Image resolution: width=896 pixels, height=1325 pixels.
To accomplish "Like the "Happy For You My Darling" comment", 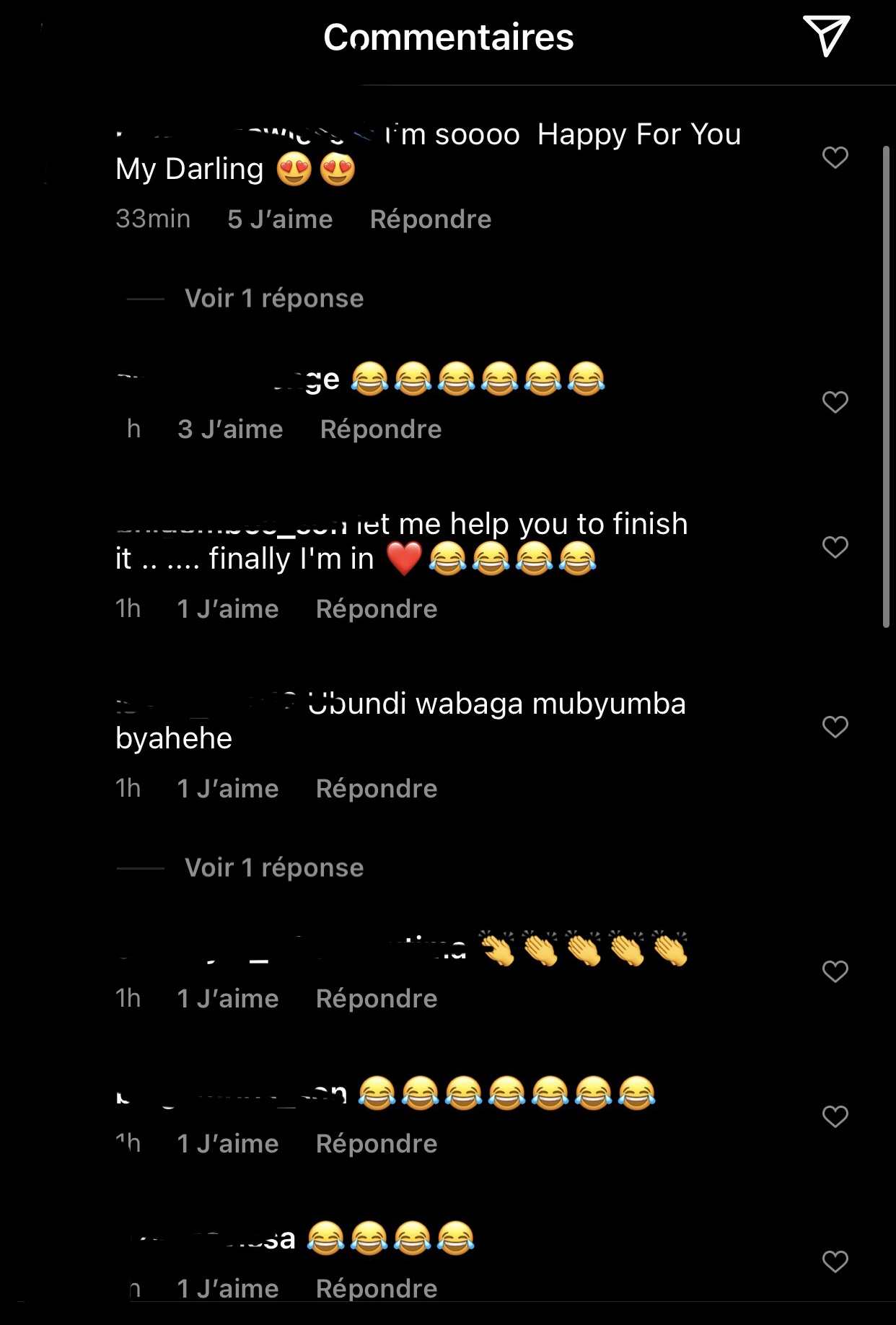I will coord(835,157).
